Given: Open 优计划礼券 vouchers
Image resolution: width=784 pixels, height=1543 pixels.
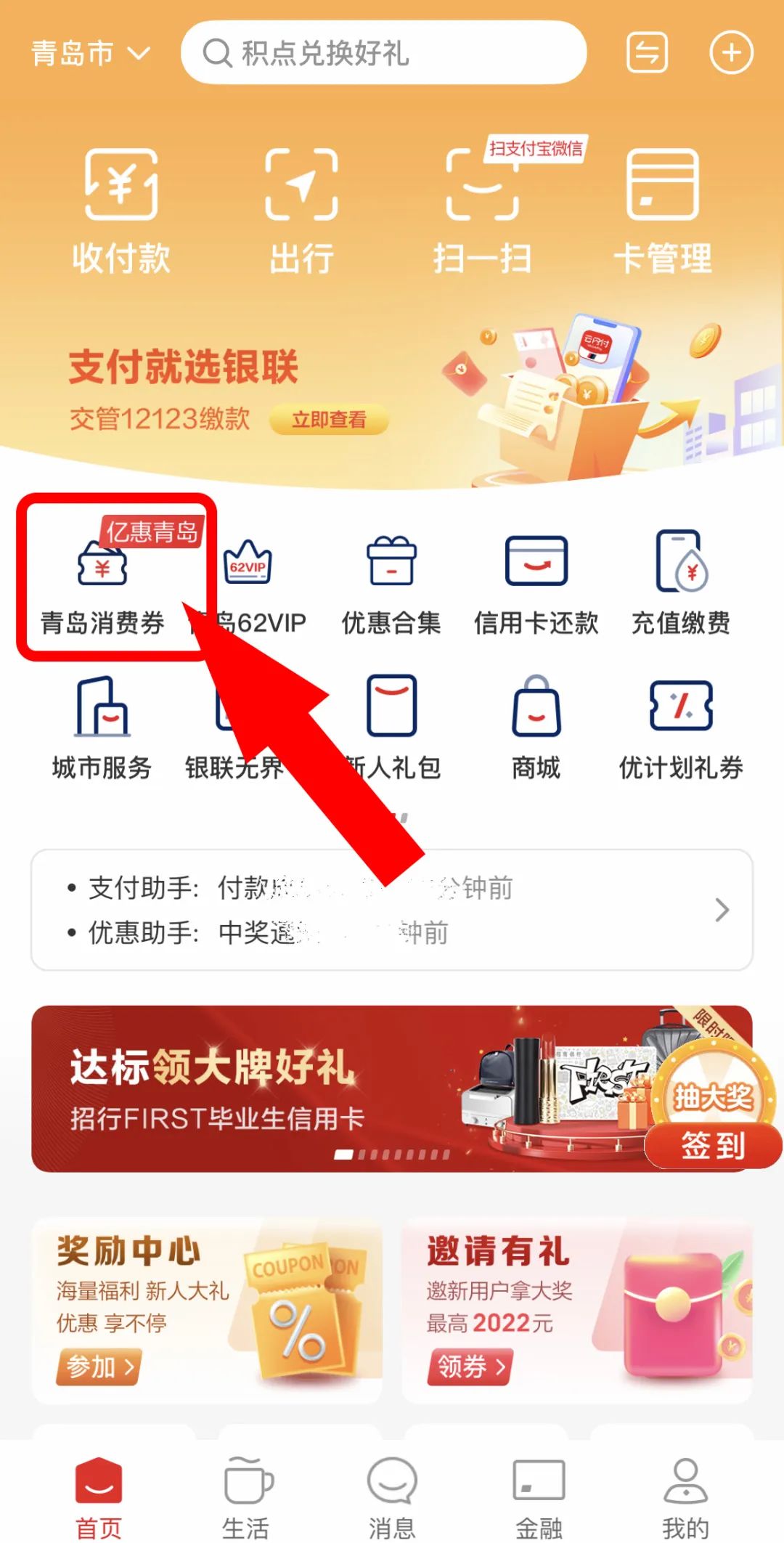Looking at the screenshot, I should [x=681, y=726].
